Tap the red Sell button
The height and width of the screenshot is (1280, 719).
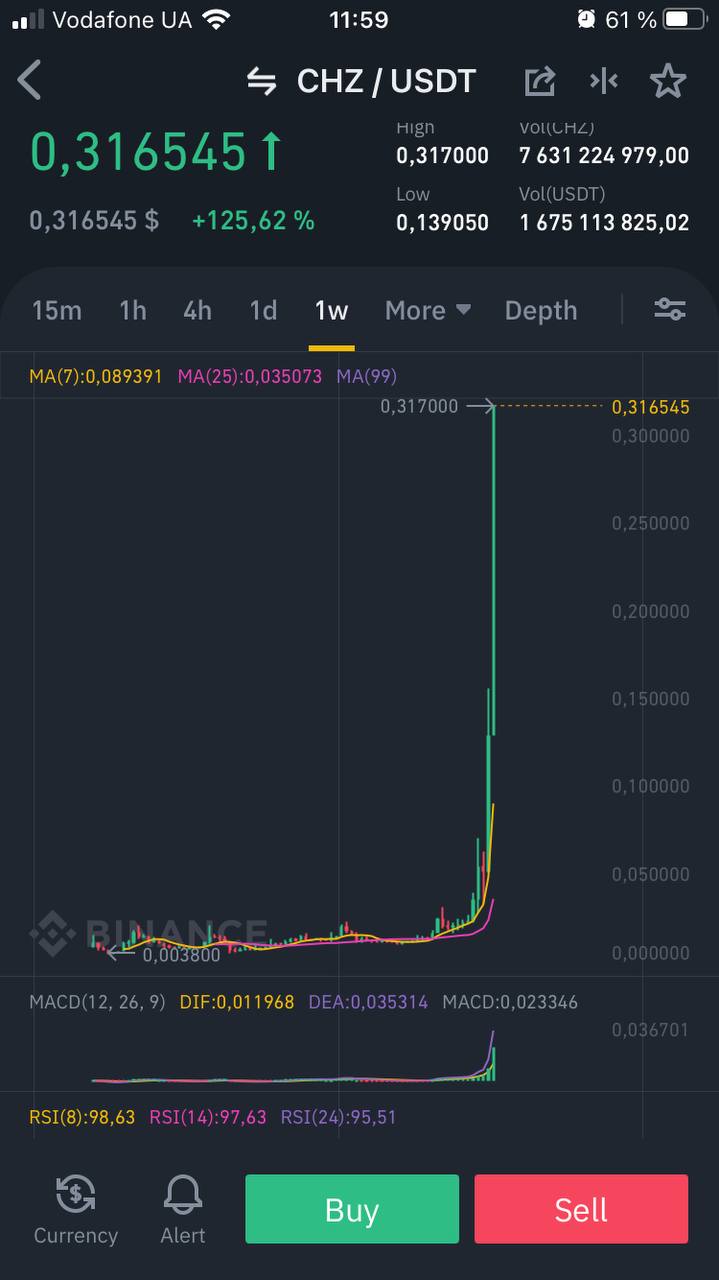pyautogui.click(x=581, y=1209)
